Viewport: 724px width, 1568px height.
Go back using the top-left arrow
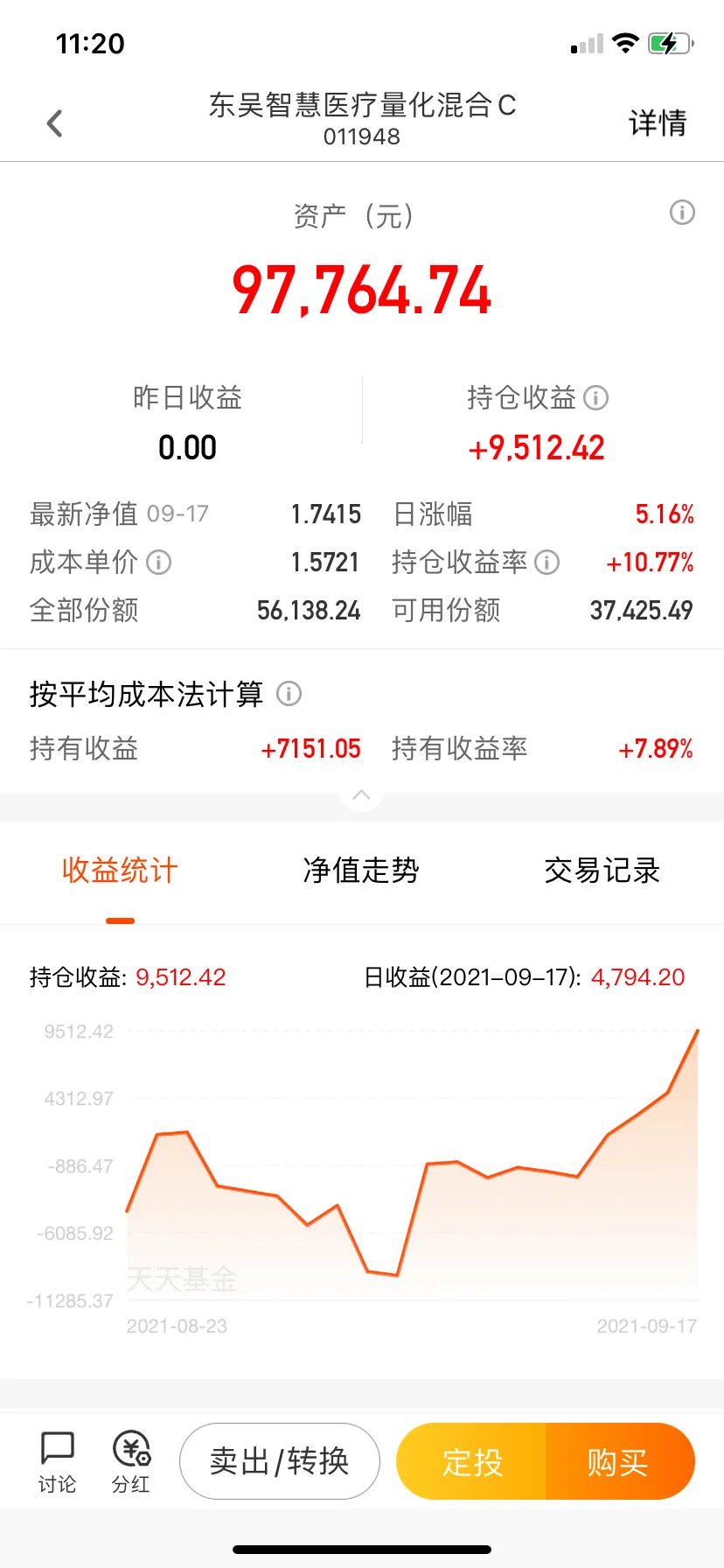coord(54,123)
